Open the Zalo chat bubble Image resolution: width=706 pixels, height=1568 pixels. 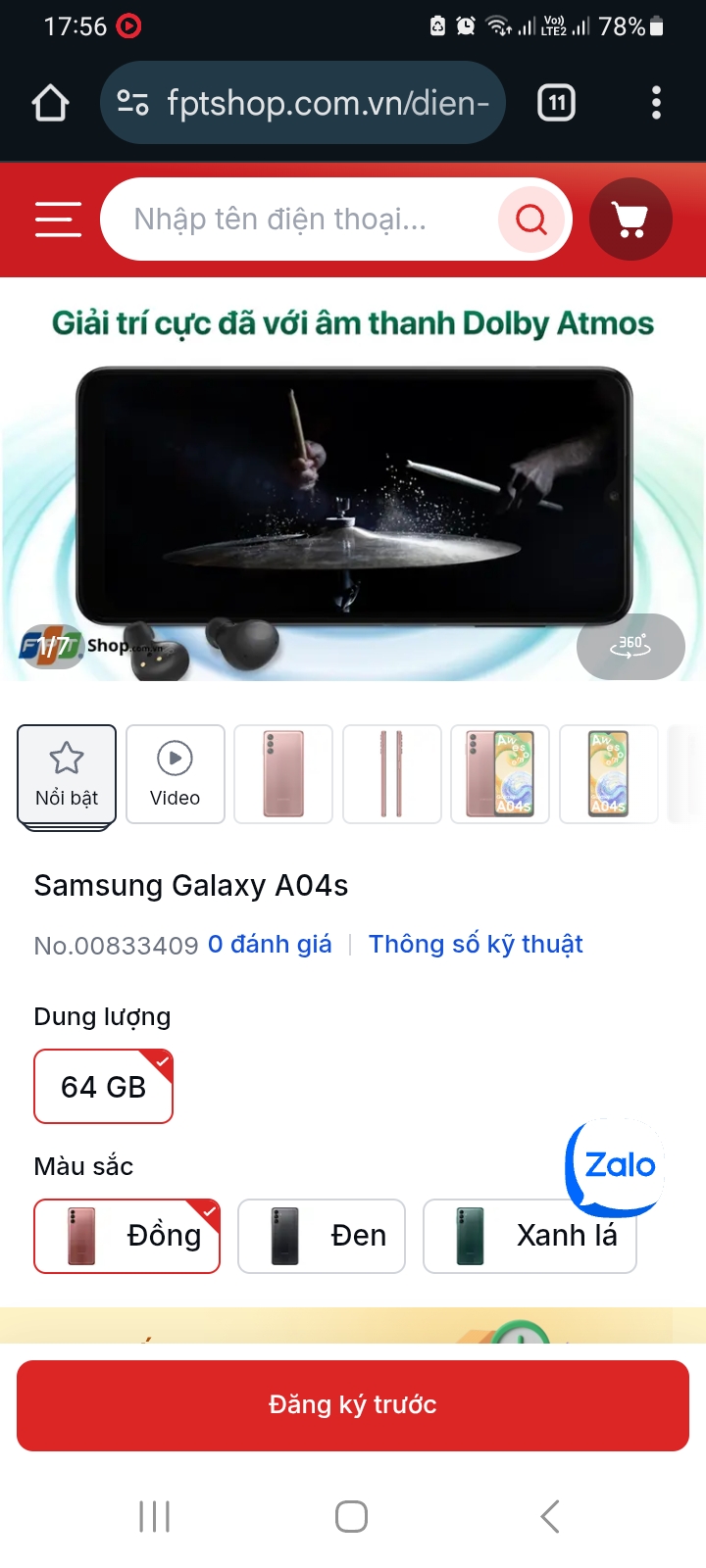click(616, 1167)
